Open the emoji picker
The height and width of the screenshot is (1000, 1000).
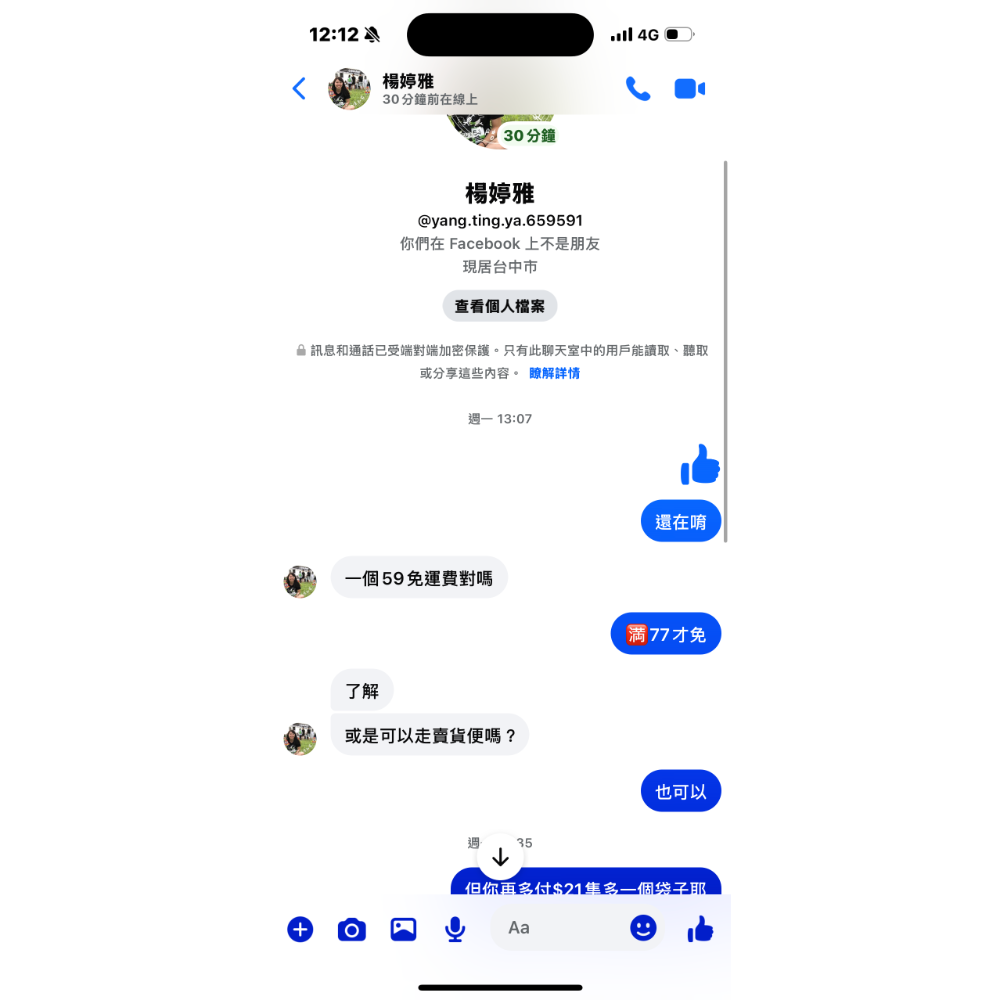click(643, 928)
